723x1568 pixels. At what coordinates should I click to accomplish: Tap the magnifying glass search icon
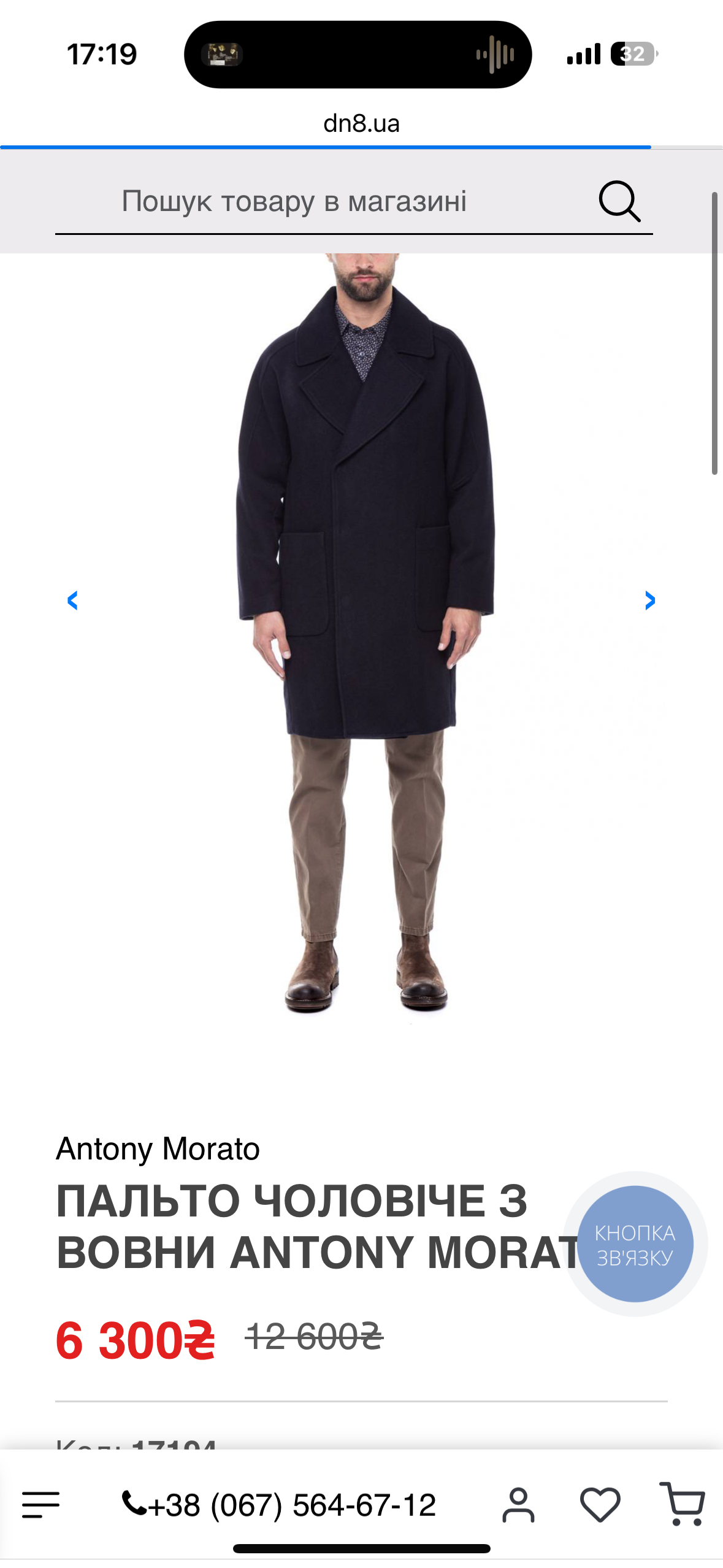pyautogui.click(x=619, y=201)
